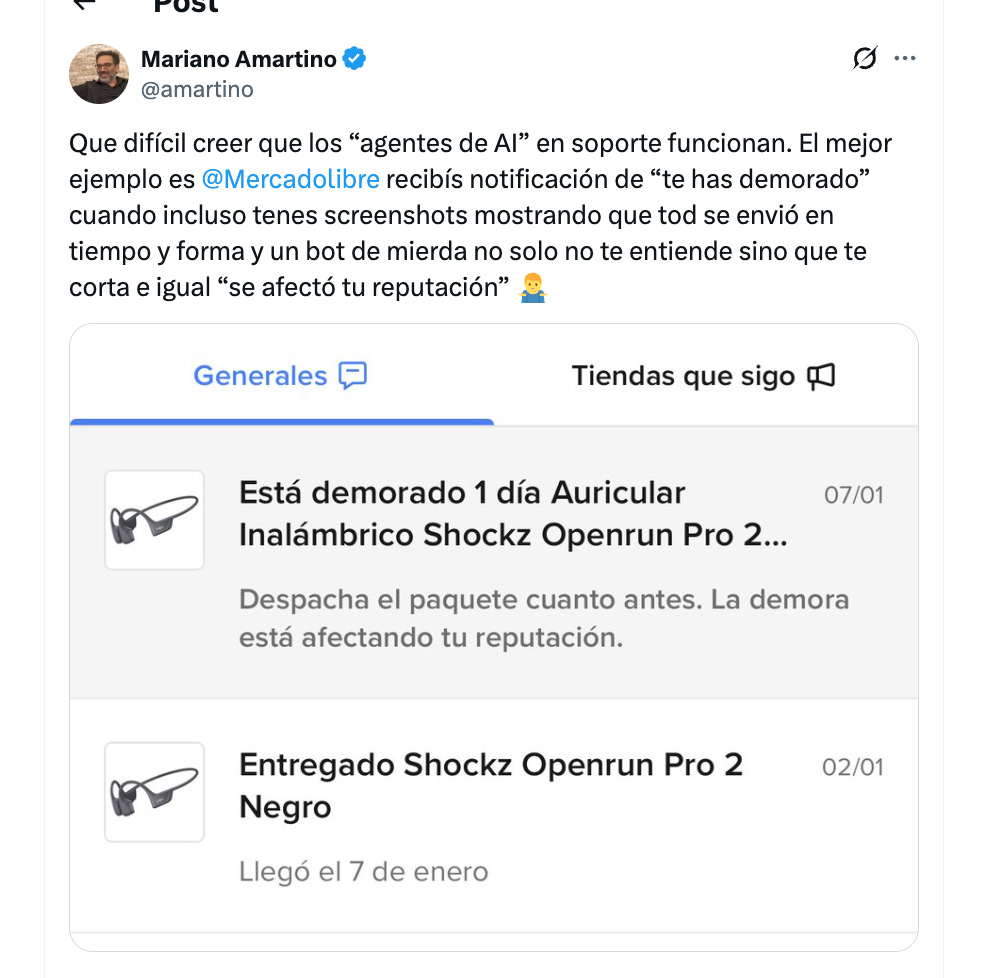Open the Grok icon on the post

864,60
